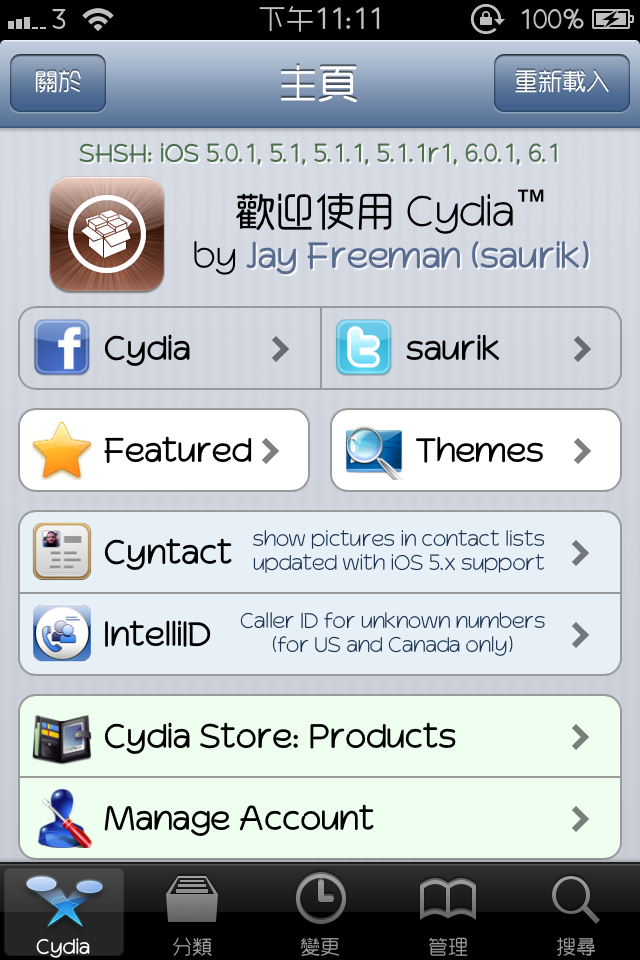Switch to the 搜尋 tab

pos(575,913)
